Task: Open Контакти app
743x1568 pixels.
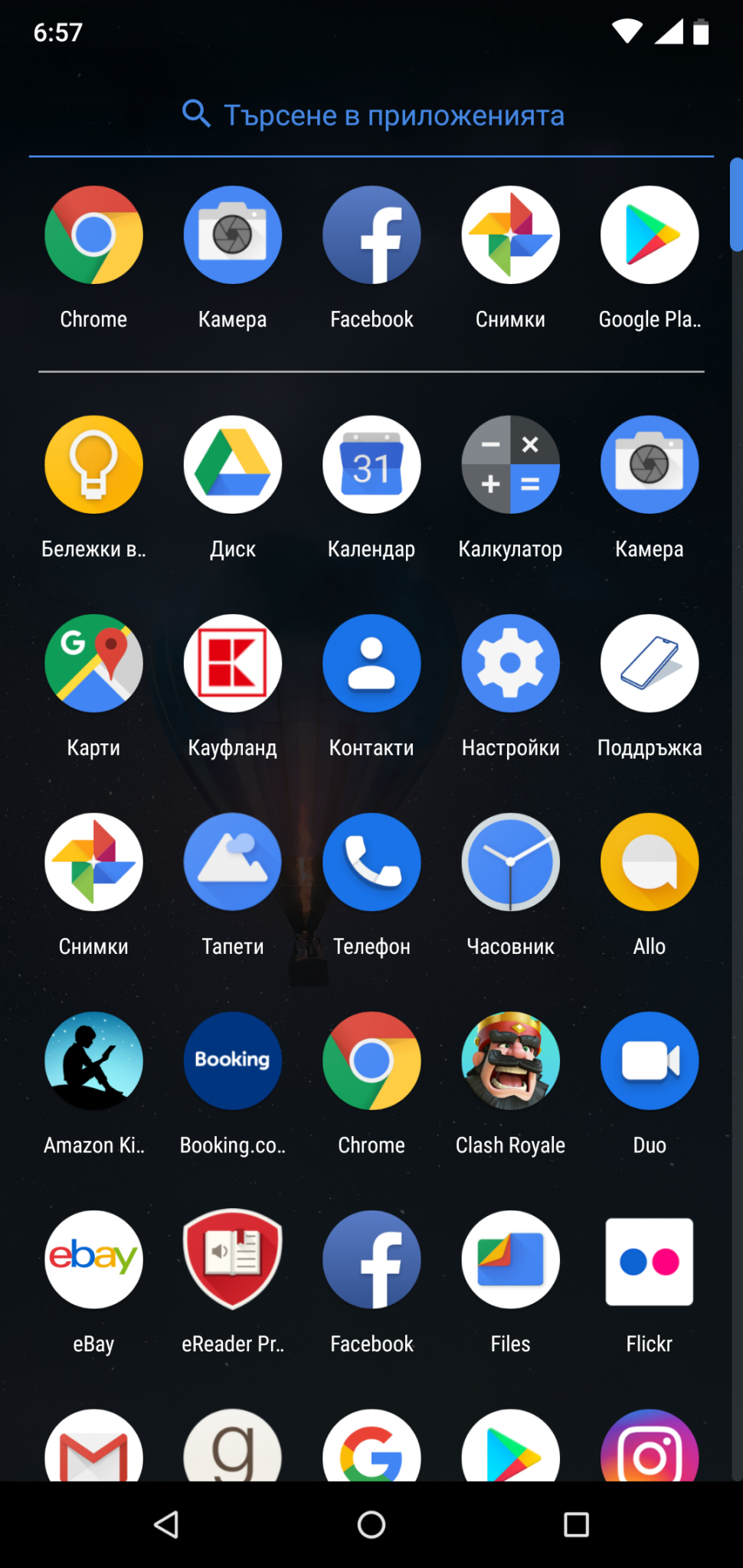Action: (371, 664)
